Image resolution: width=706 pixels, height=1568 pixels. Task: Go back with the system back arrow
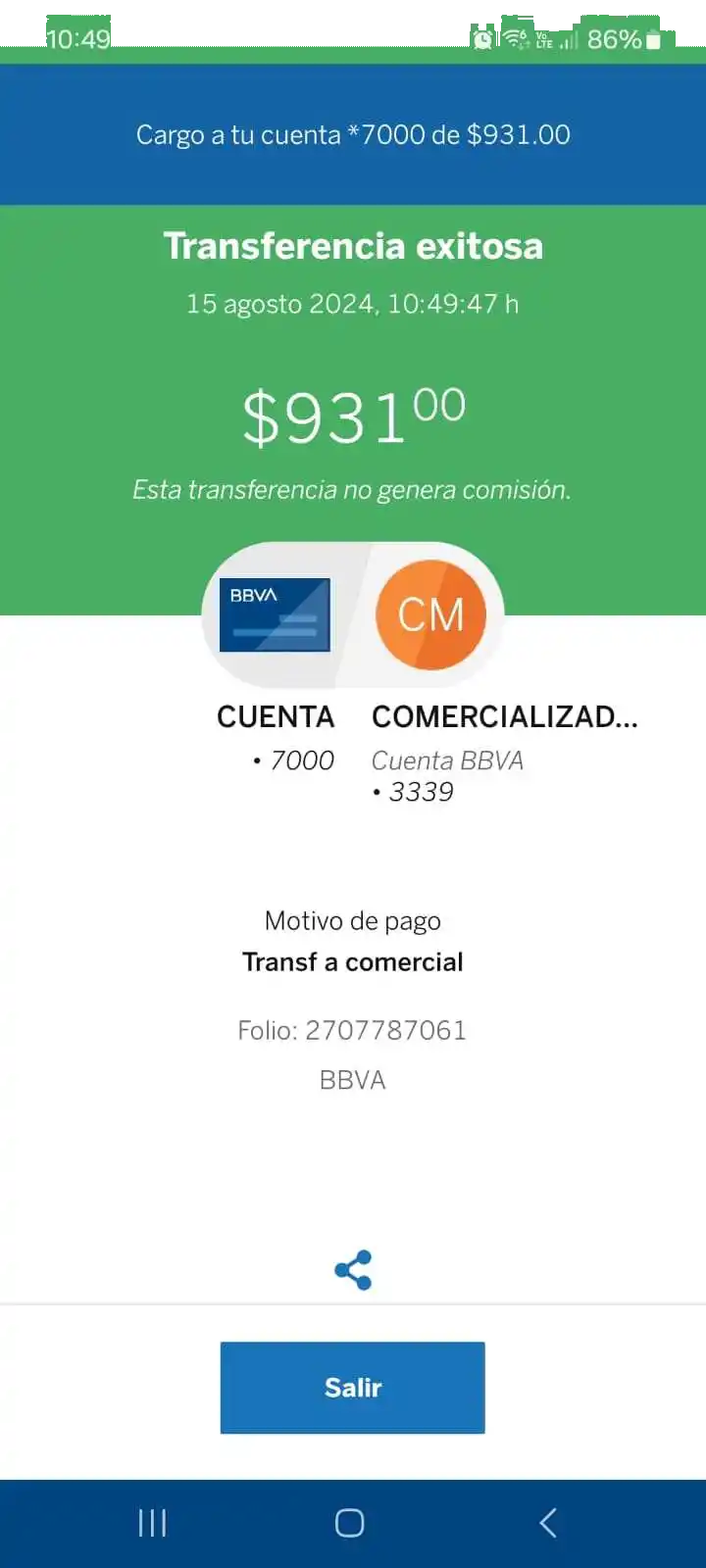tap(548, 1523)
